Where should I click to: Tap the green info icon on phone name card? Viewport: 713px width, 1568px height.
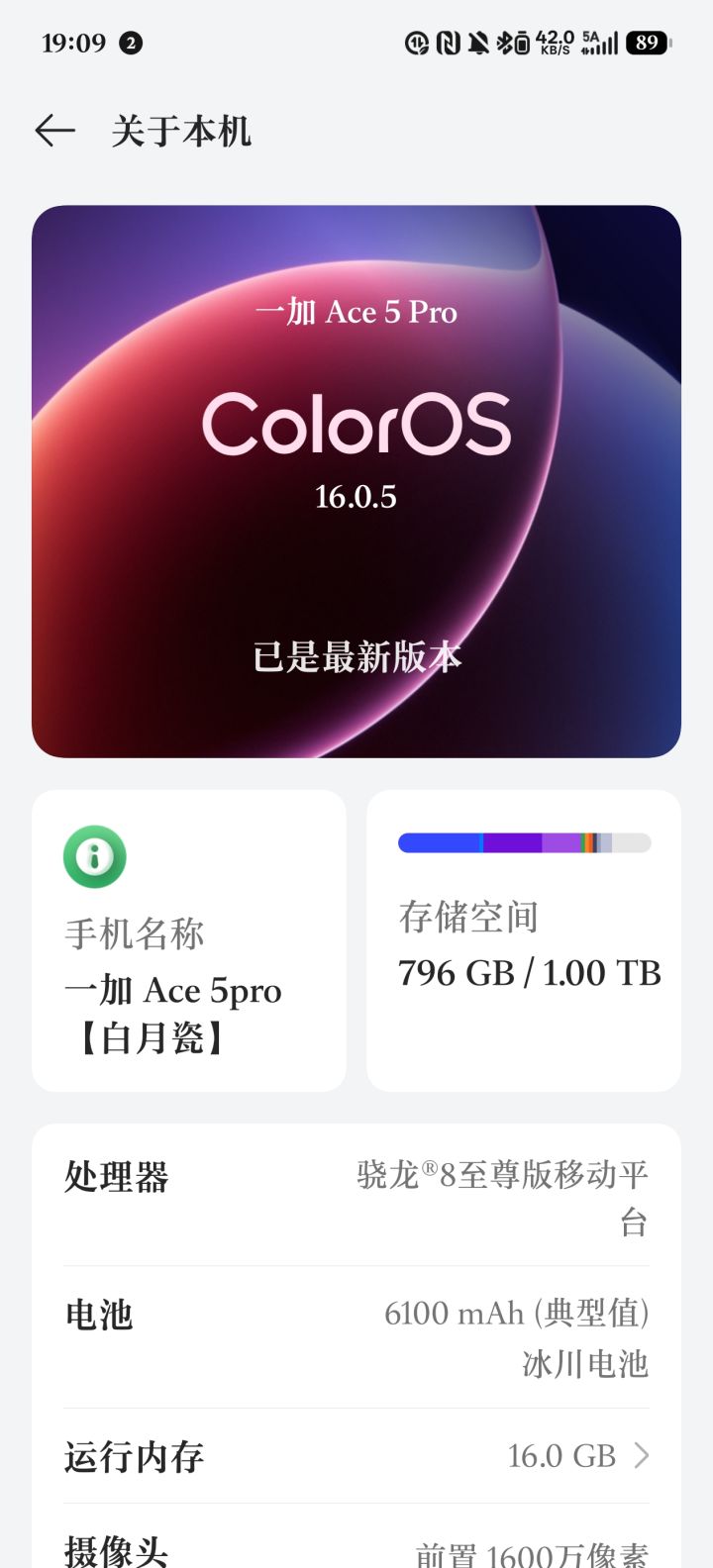pyautogui.click(x=94, y=855)
